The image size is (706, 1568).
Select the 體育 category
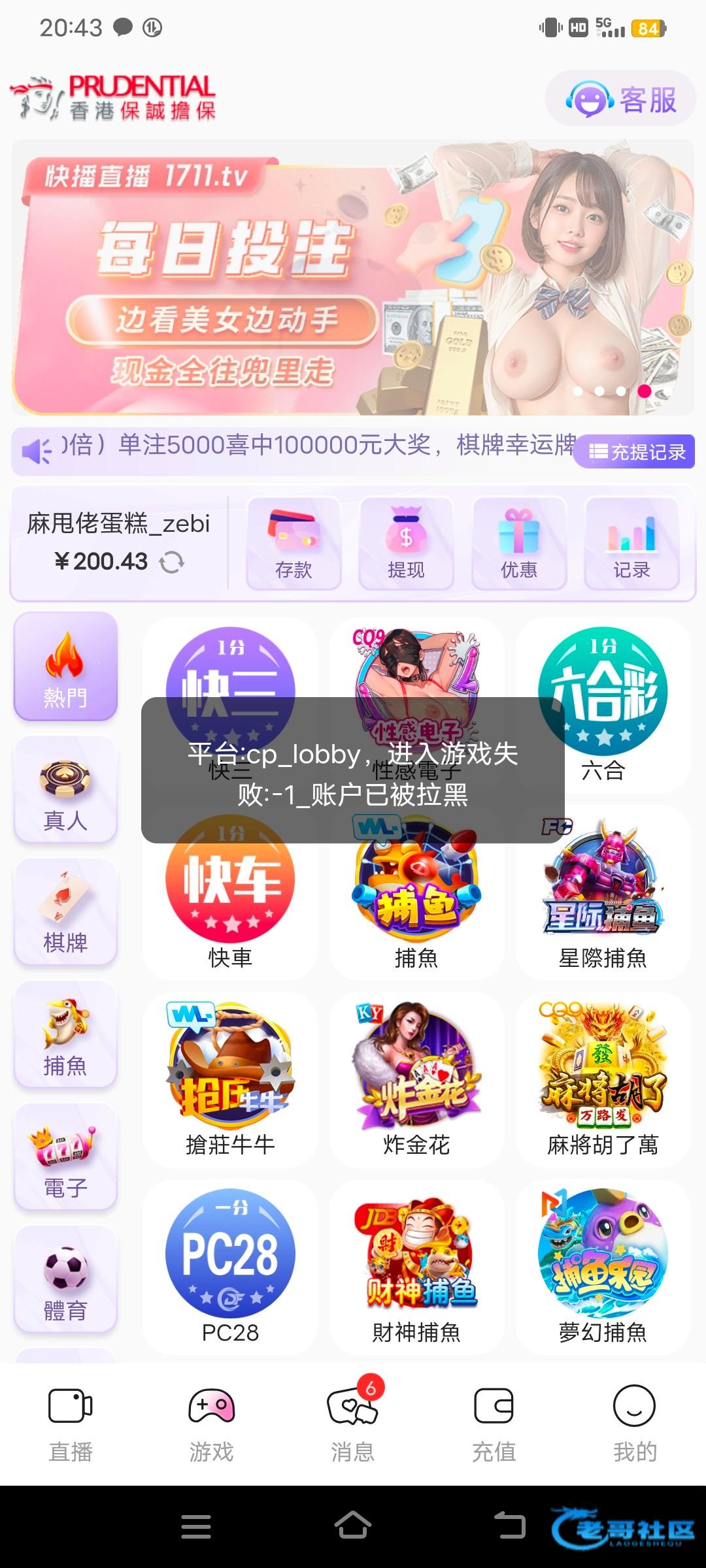tap(65, 1279)
